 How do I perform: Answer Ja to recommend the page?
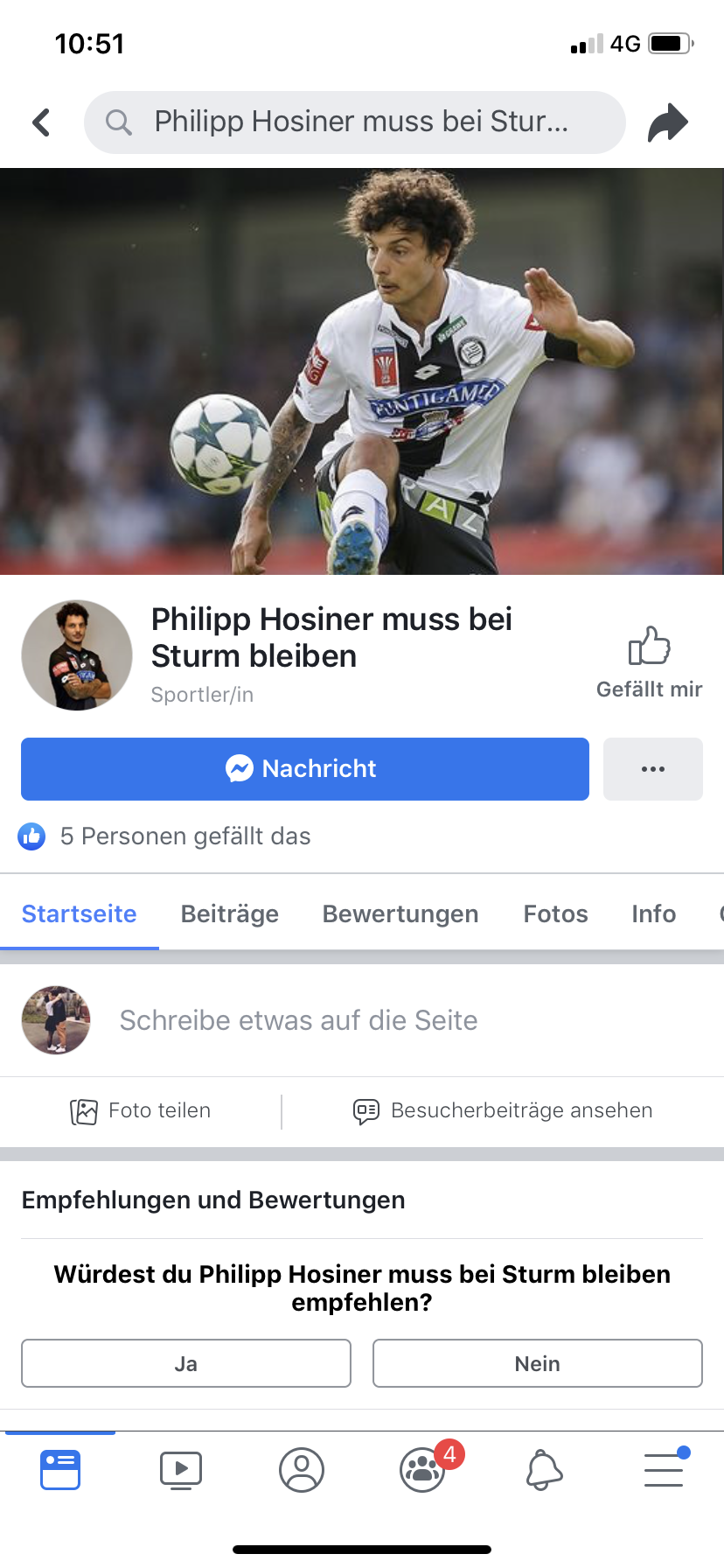(186, 1363)
